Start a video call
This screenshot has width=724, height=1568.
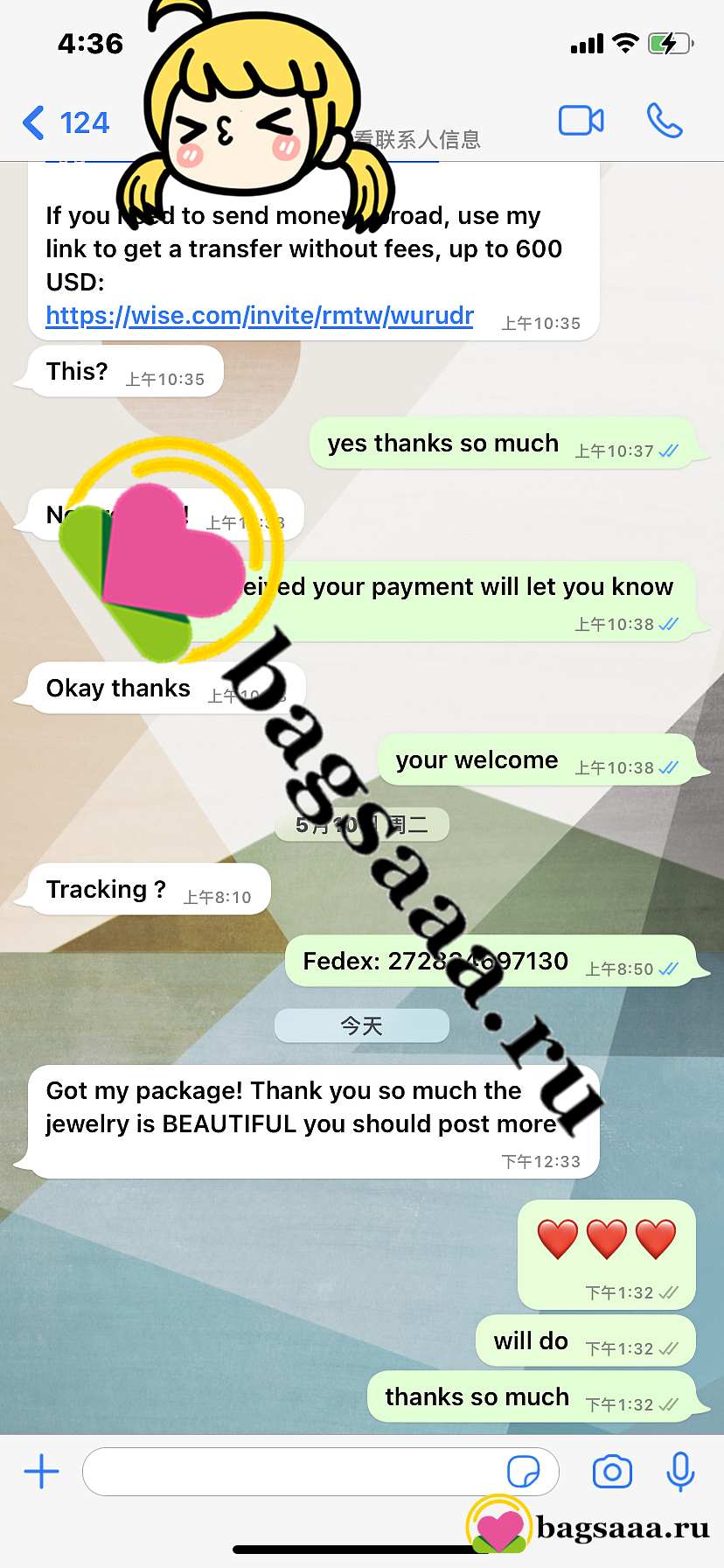click(x=581, y=121)
